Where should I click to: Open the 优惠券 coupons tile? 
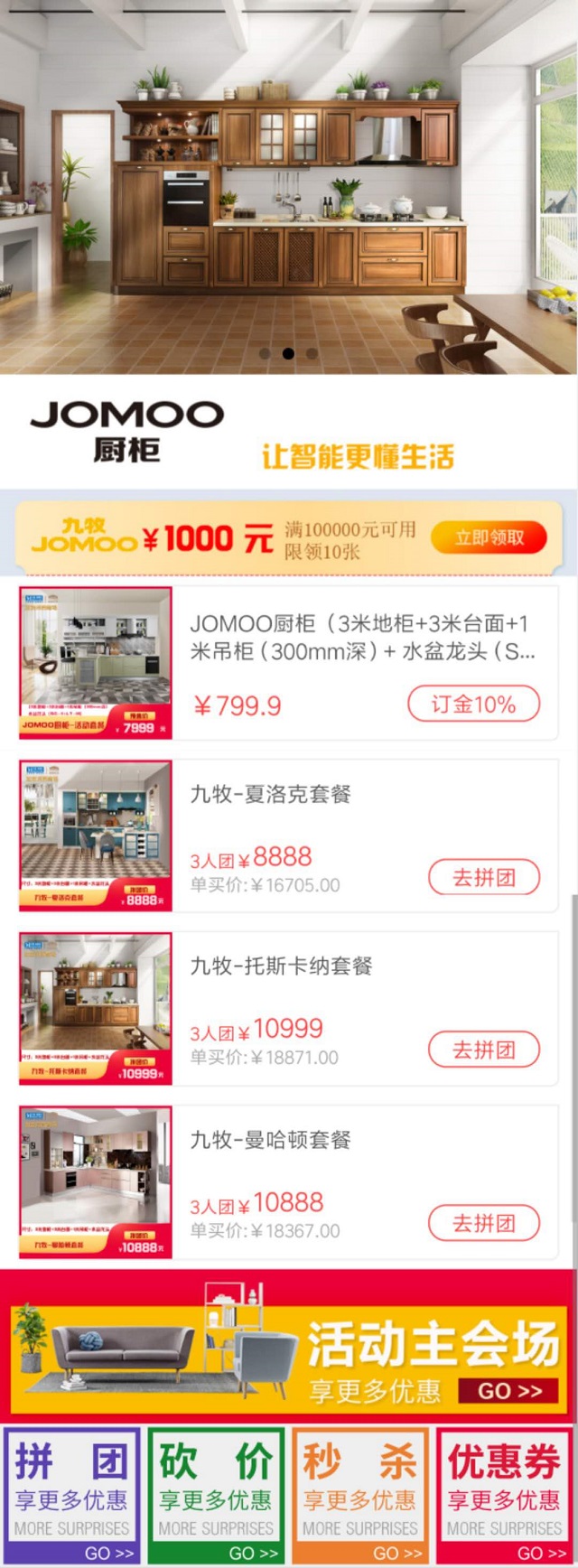click(504, 1497)
